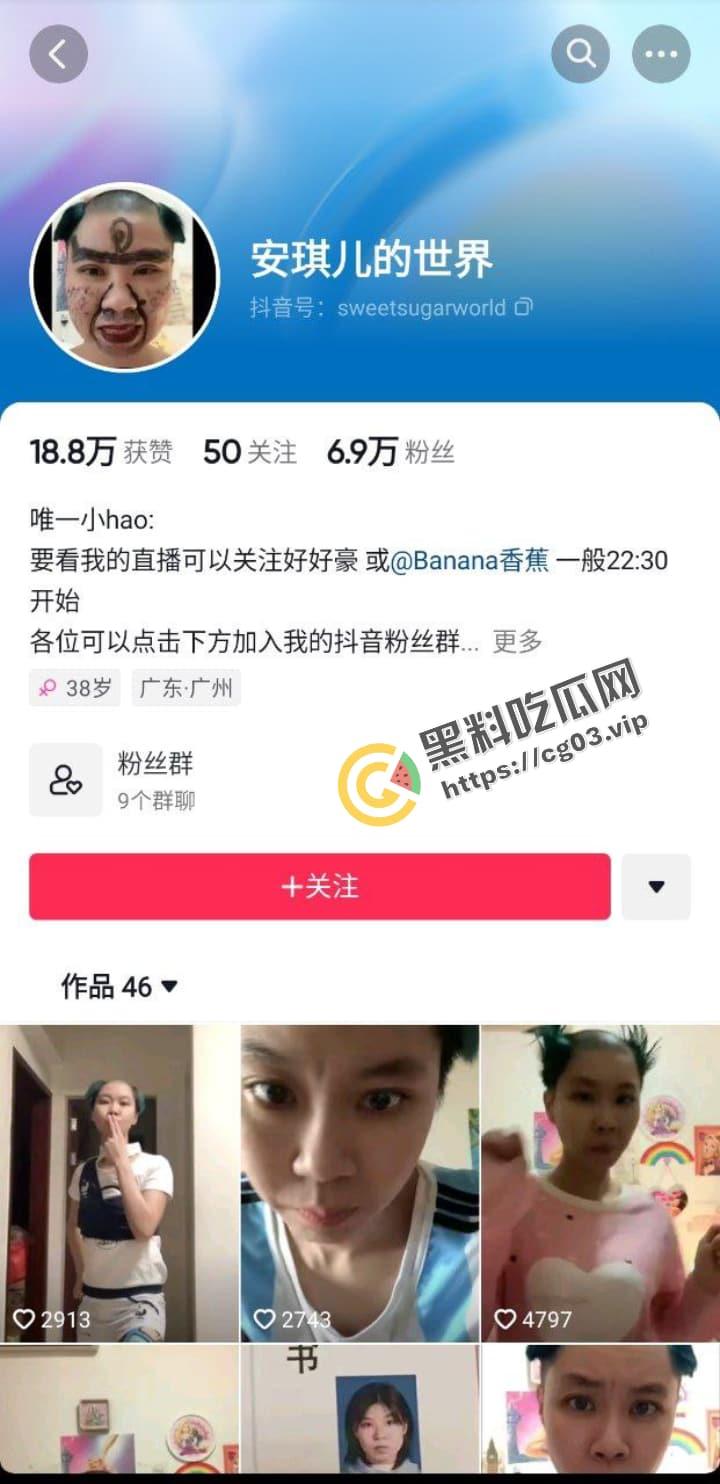Follow the account with +关注
The image size is (720, 1484).
(x=318, y=886)
